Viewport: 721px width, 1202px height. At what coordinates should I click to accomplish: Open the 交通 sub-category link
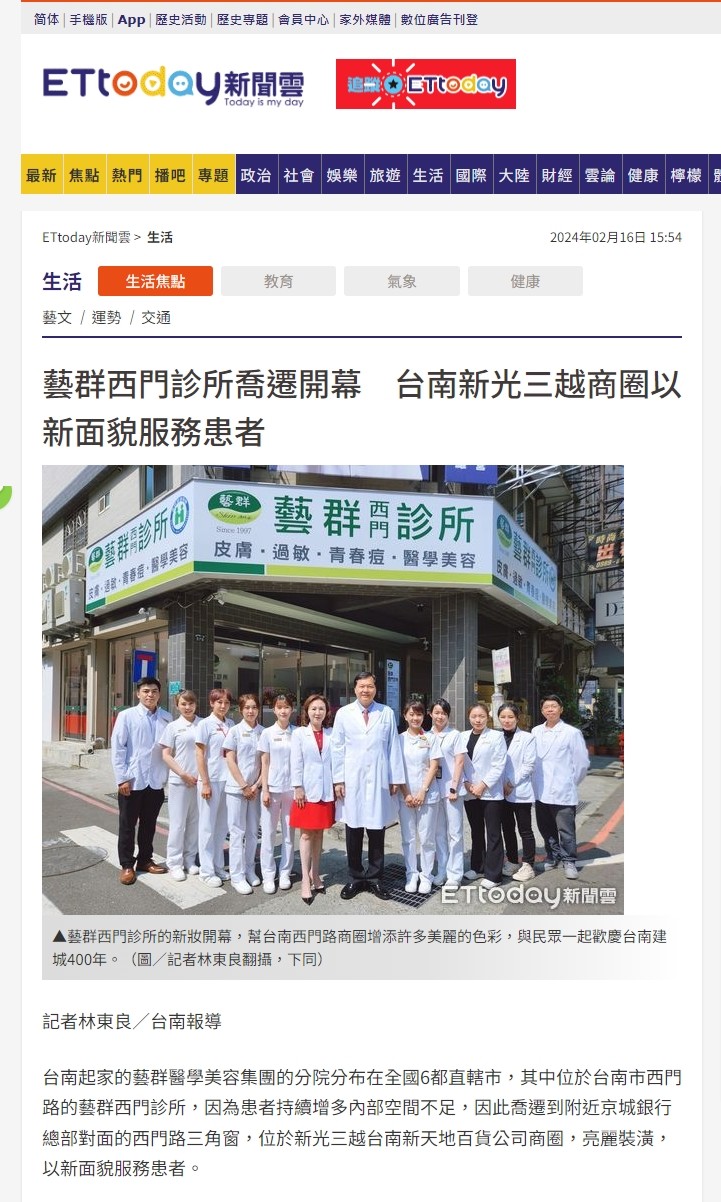156,317
